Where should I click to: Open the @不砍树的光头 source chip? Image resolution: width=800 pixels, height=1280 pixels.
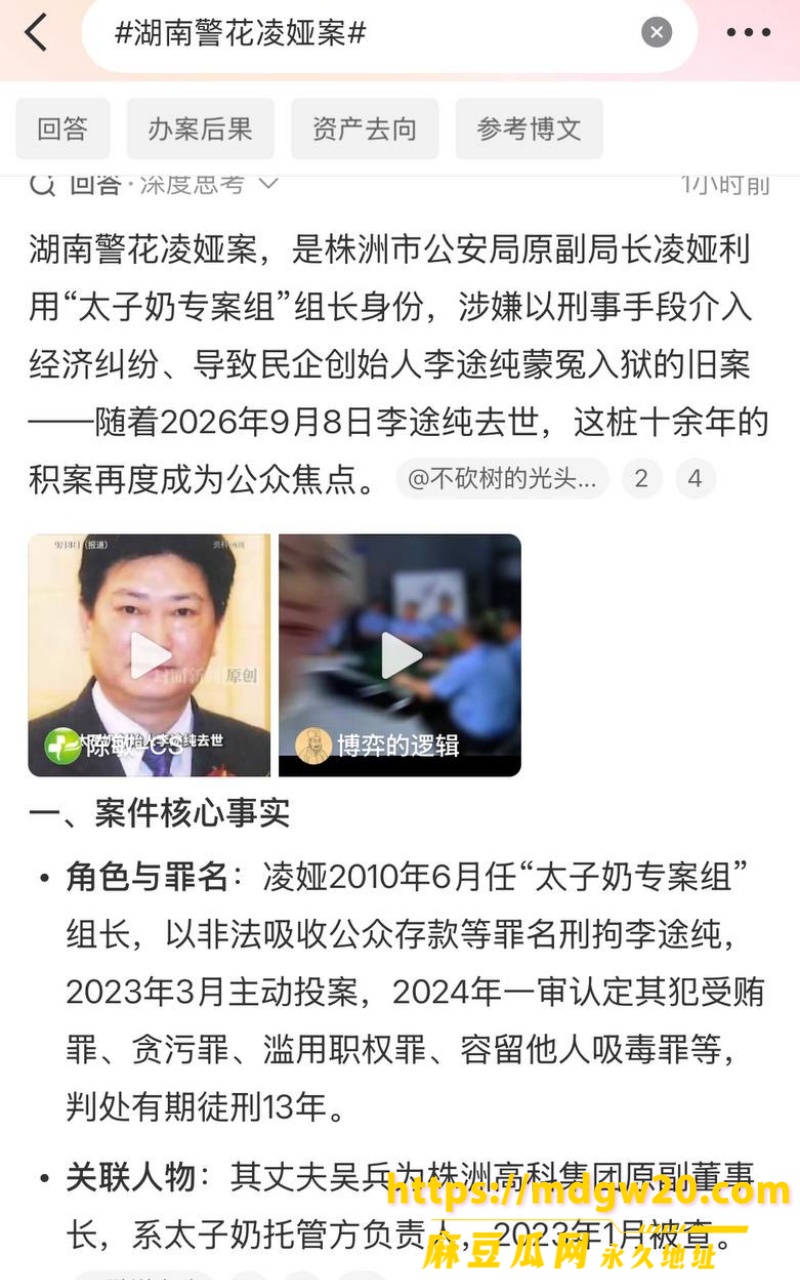[x=502, y=479]
